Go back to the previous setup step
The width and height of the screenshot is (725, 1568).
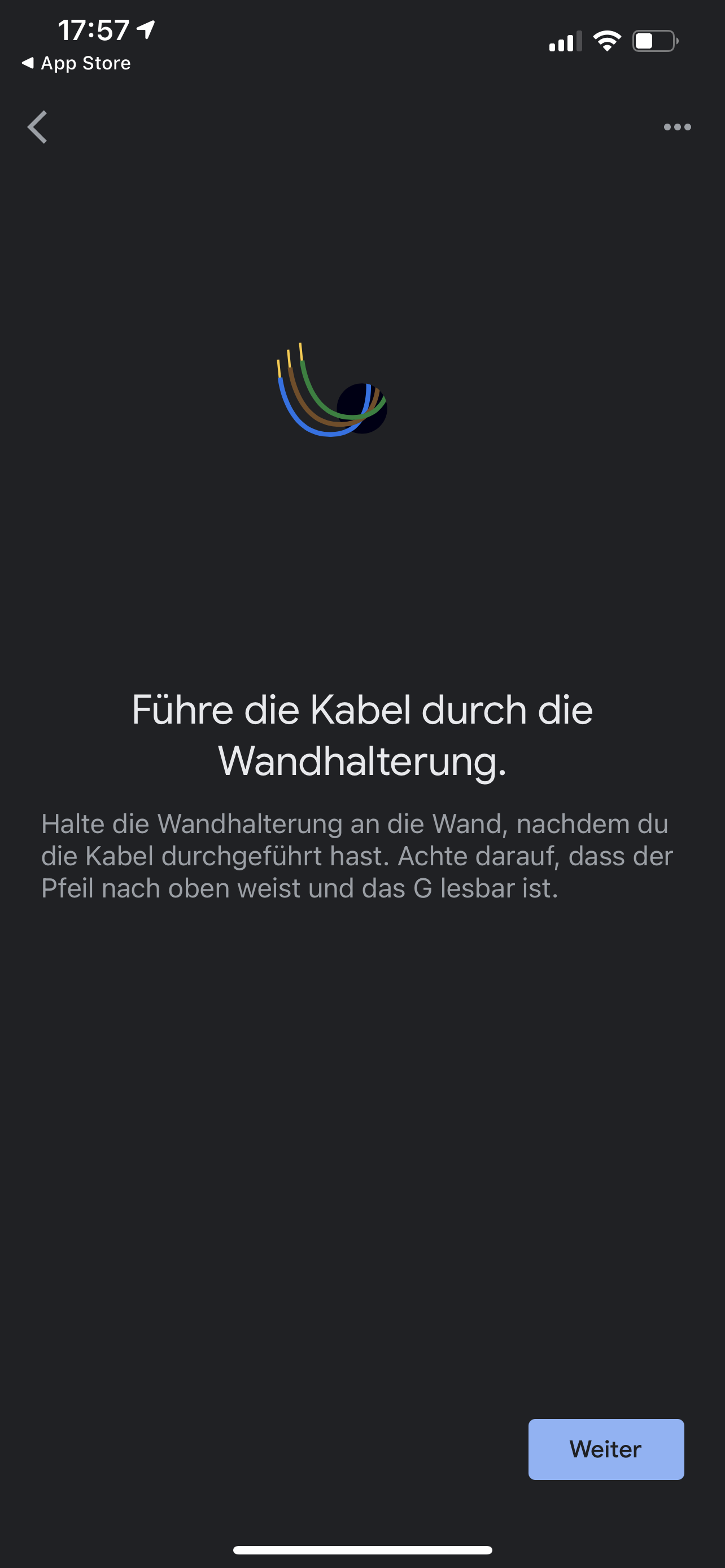[x=38, y=127]
